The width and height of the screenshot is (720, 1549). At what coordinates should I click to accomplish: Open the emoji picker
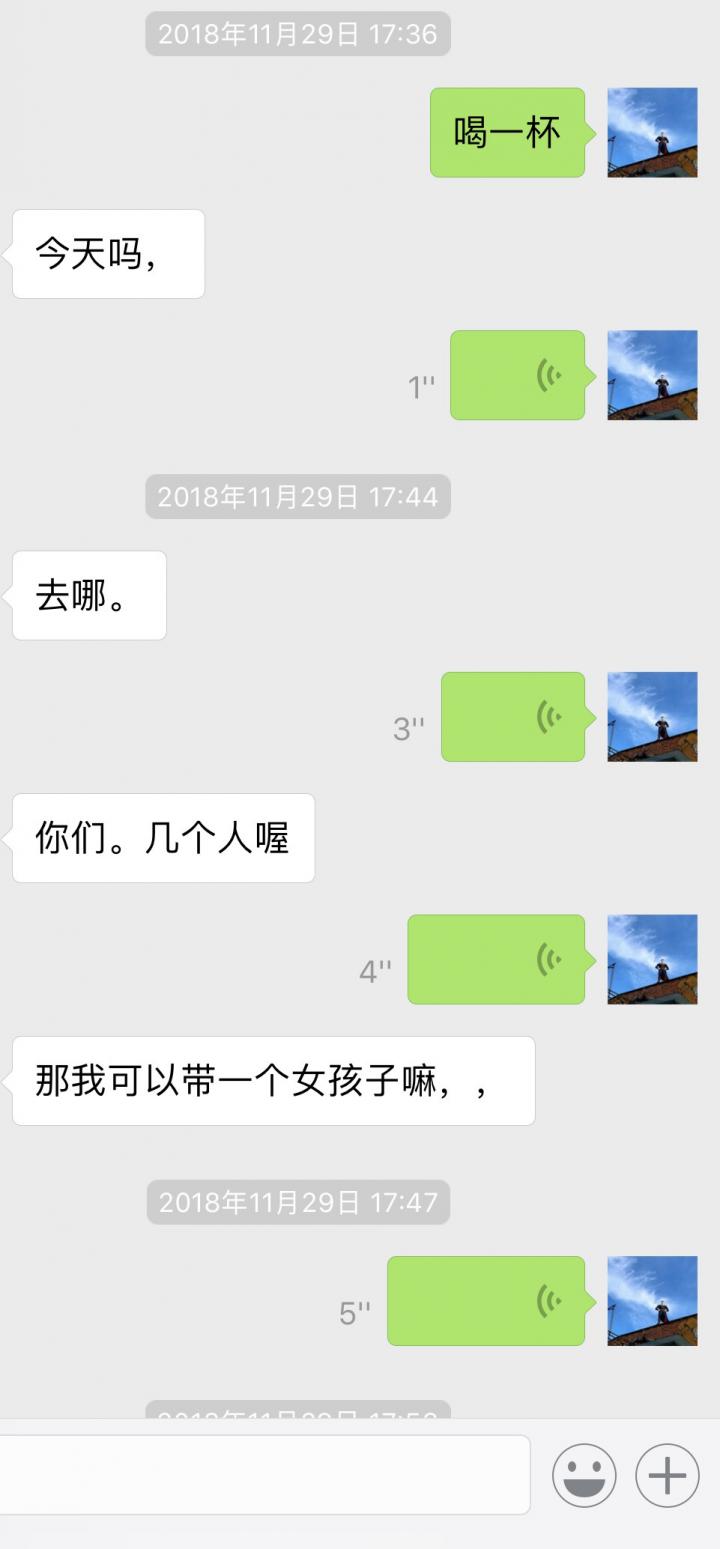(585, 1475)
